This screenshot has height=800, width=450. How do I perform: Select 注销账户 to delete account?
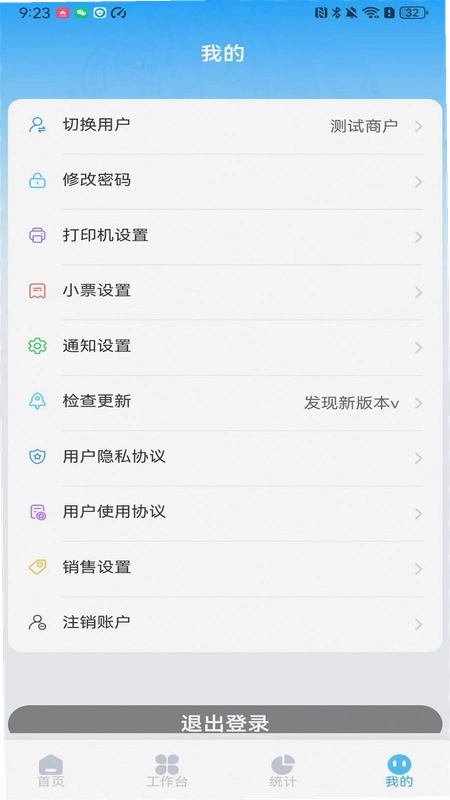(225, 623)
